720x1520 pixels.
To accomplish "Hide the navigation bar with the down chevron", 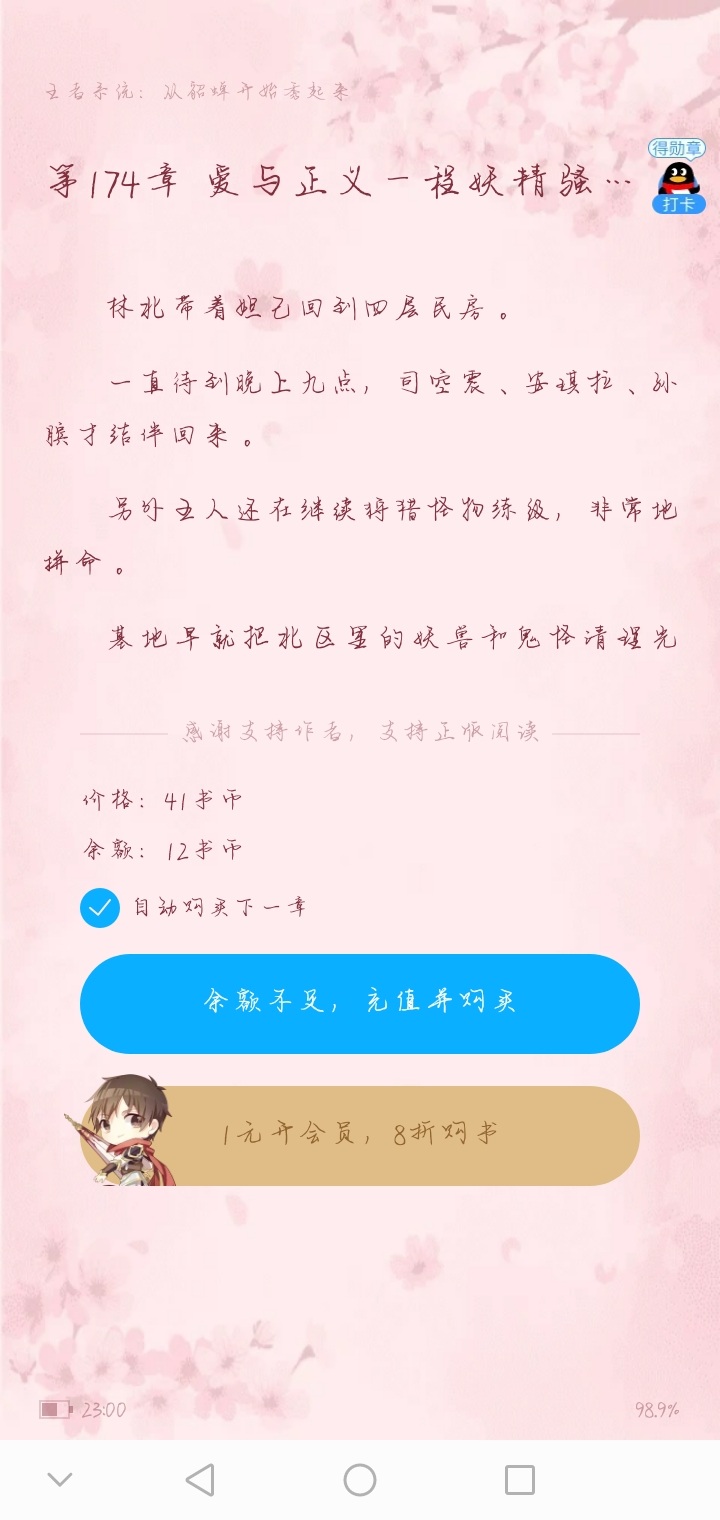I will [x=60, y=1480].
